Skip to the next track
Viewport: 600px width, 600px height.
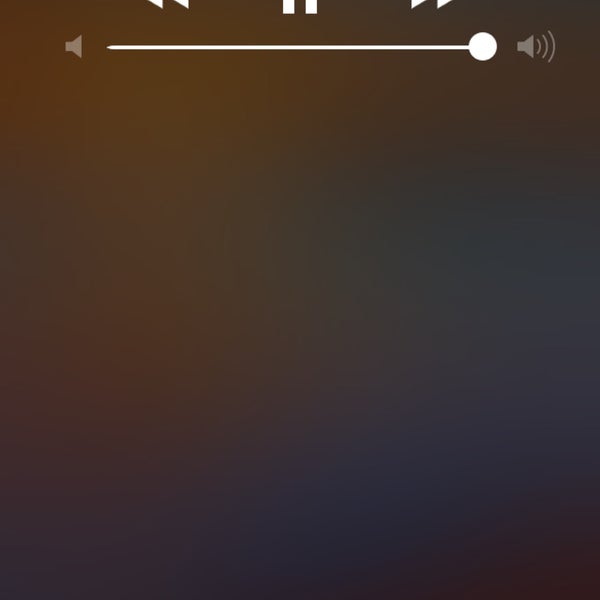432,4
